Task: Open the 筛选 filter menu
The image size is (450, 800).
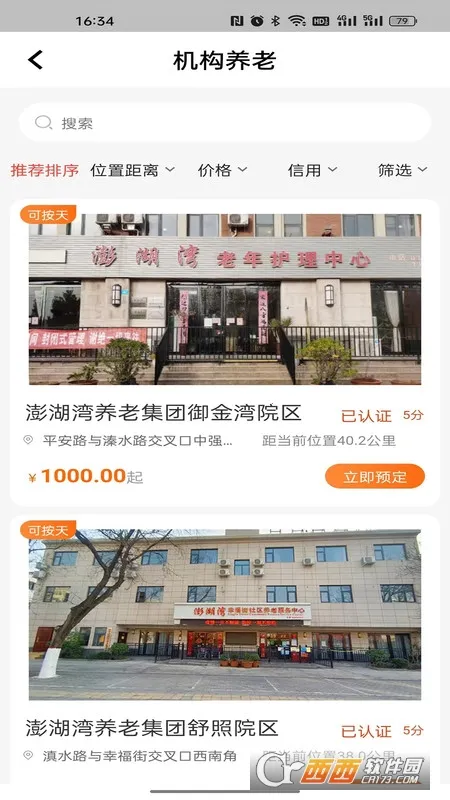Action: [403, 170]
